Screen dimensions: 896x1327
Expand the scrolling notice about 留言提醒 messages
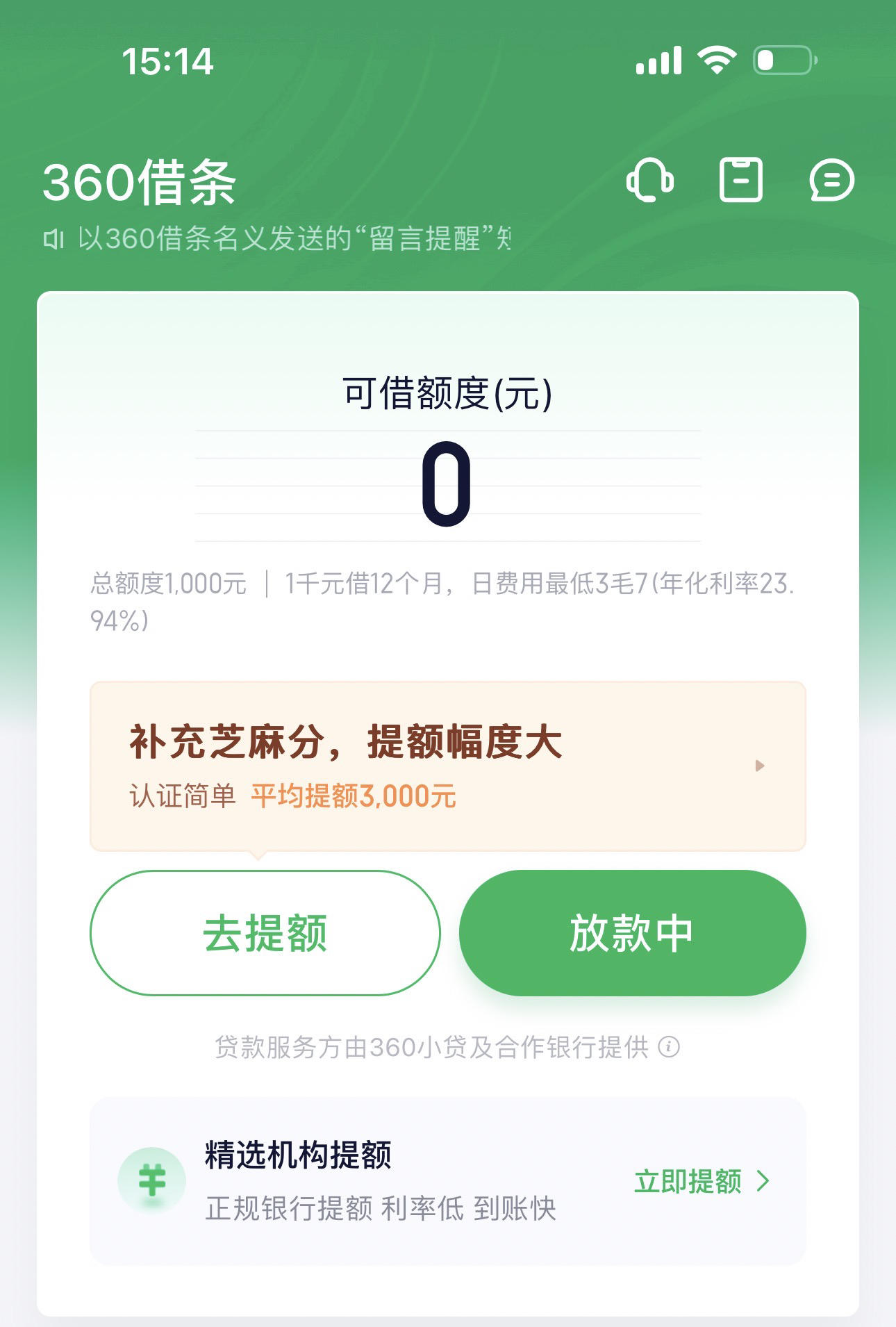click(292, 239)
